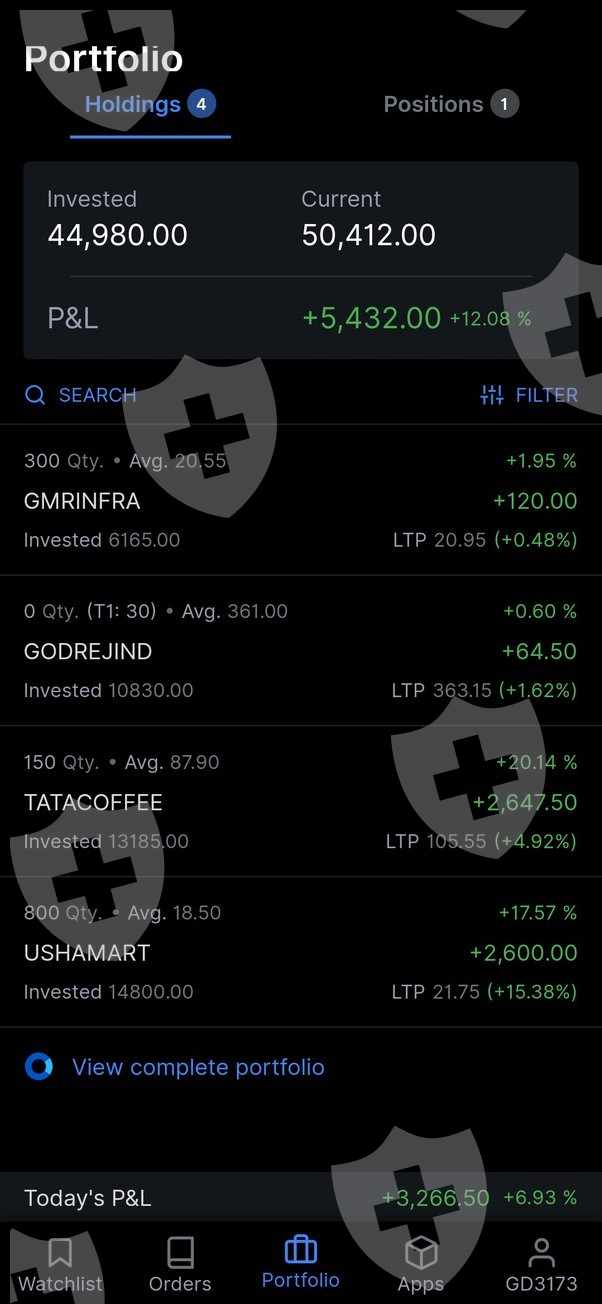Image resolution: width=602 pixels, height=1304 pixels.
Task: Go to the Watchlist tab
Action: pyautogui.click(x=60, y=1265)
